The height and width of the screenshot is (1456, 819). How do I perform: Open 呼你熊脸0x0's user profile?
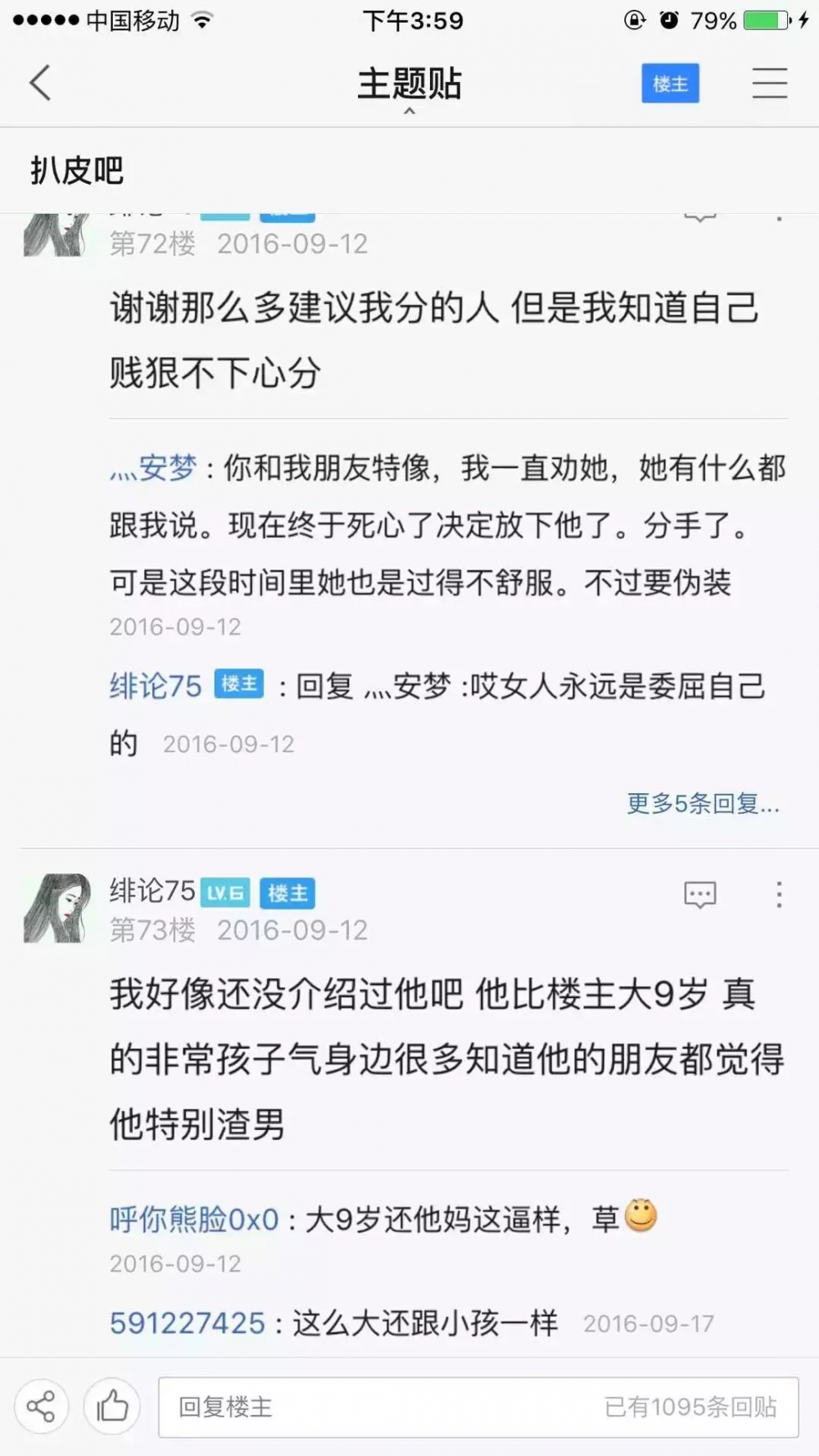tap(194, 1219)
